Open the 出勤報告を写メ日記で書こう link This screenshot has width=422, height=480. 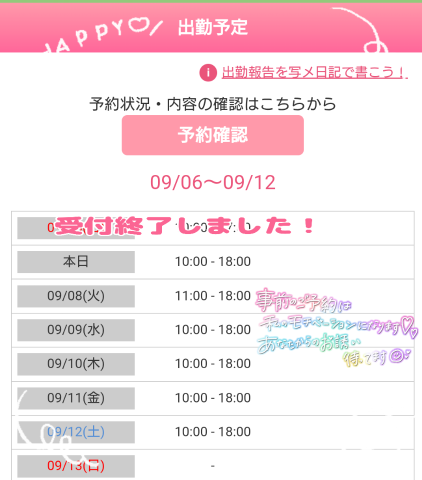[315, 72]
